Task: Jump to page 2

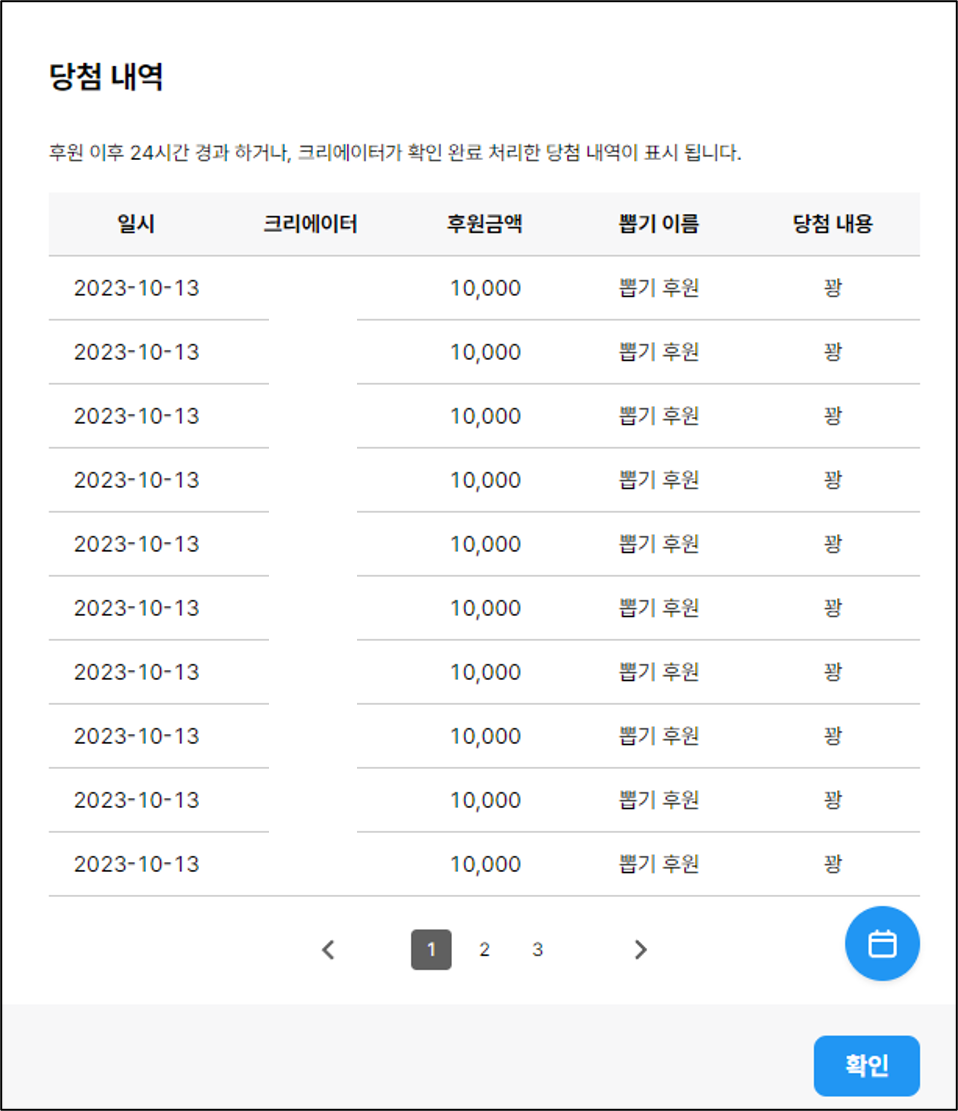Action: 484,950
